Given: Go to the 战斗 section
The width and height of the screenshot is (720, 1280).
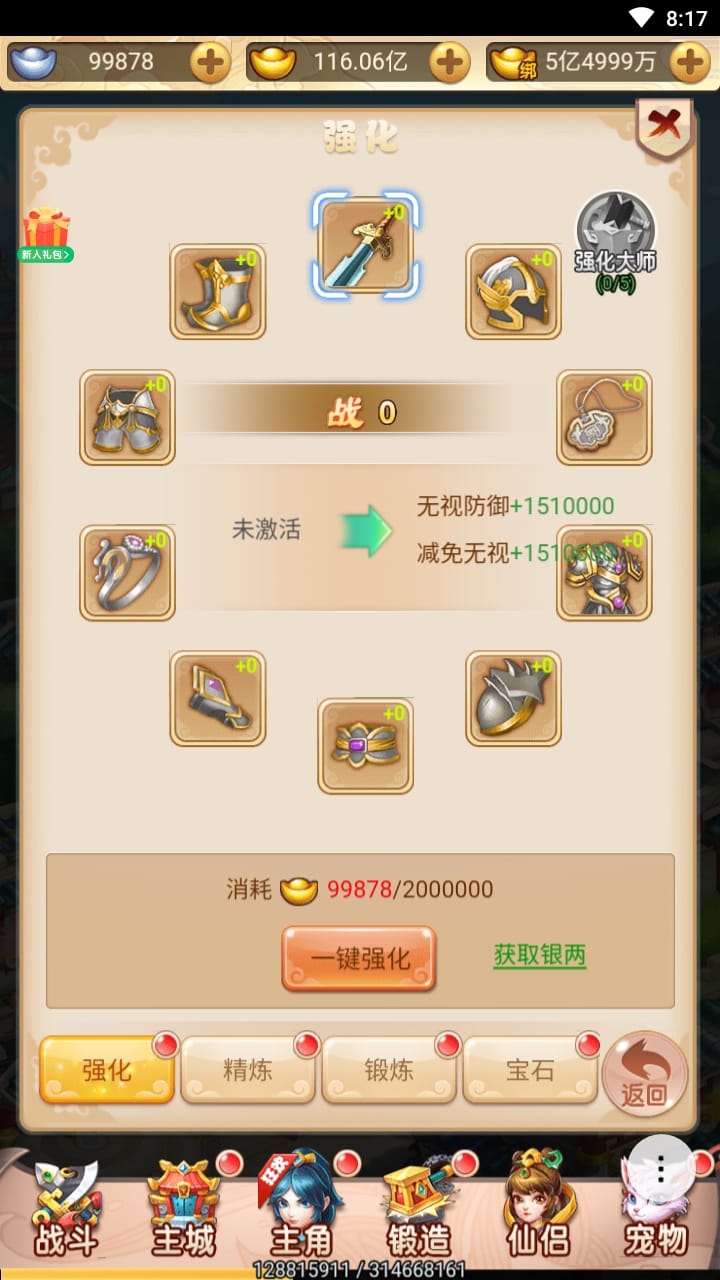Looking at the screenshot, I should (x=66, y=1212).
